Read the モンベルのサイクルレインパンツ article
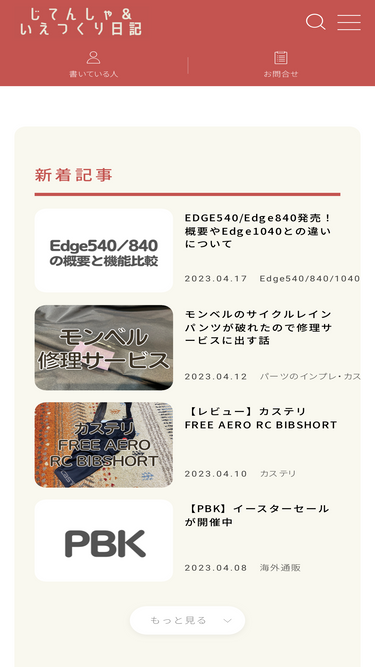 point(258,328)
